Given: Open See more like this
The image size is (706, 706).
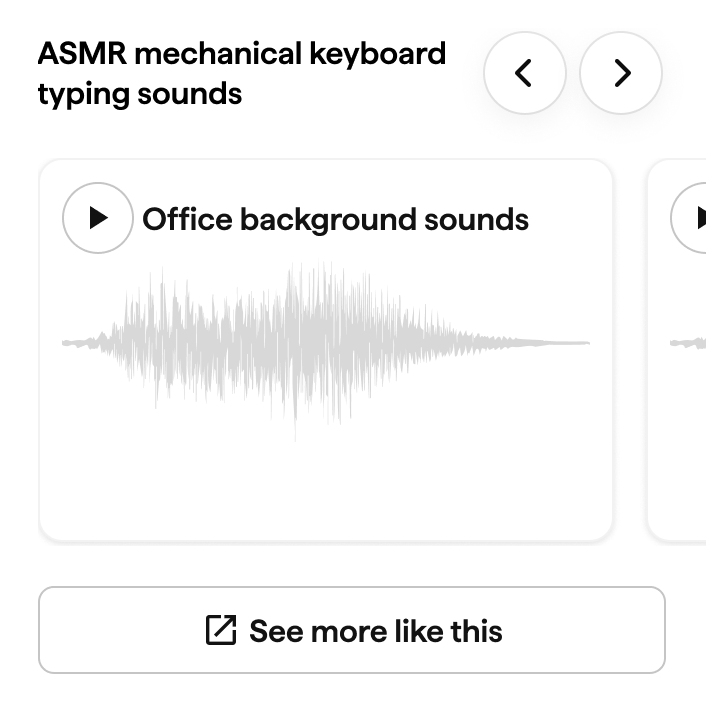Looking at the screenshot, I should [352, 631].
